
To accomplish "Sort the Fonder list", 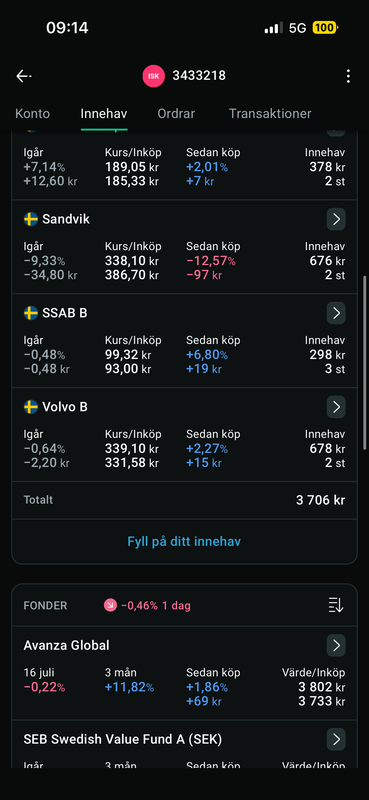I will tap(336, 606).
